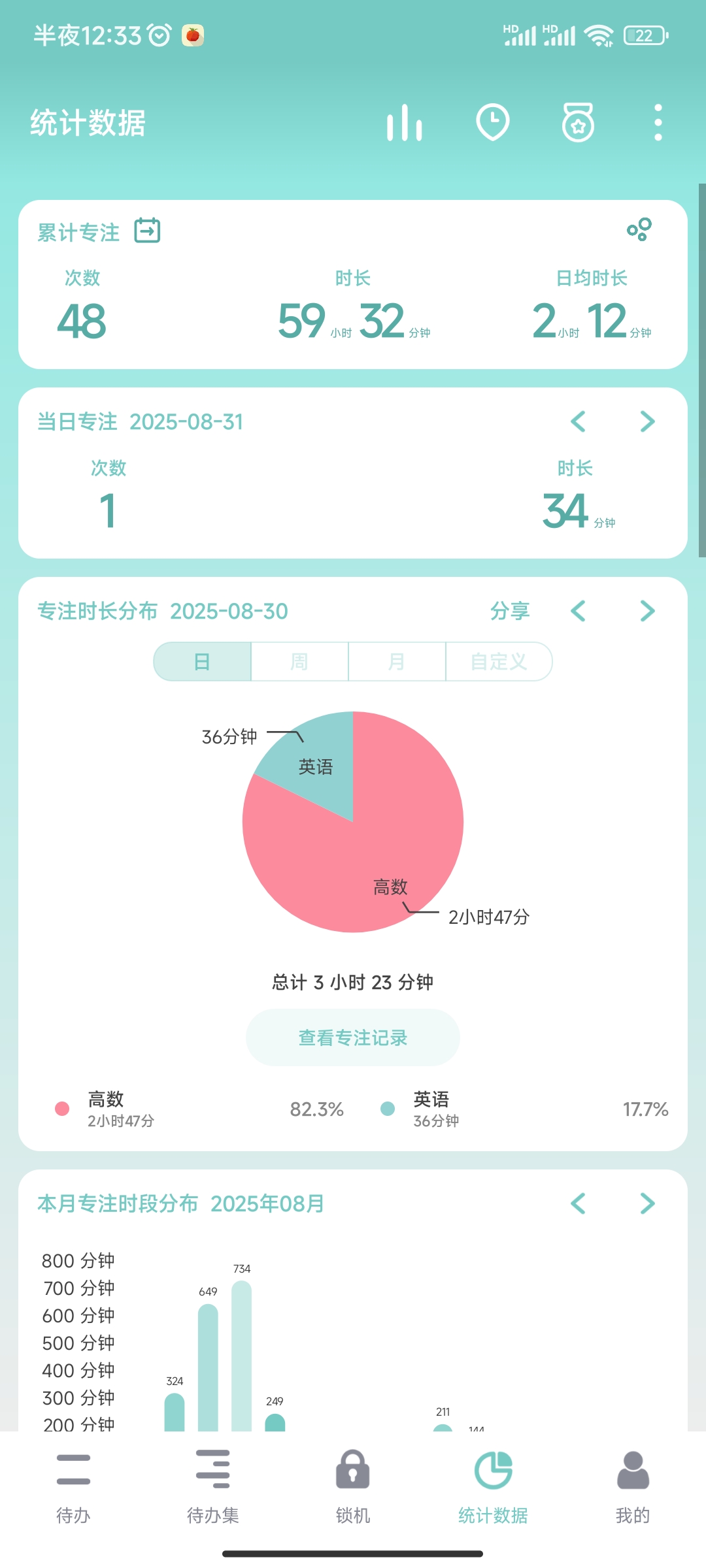Viewport: 706px width, 1568px height.
Task: Go to next day in 当日专注
Action: 647,421
